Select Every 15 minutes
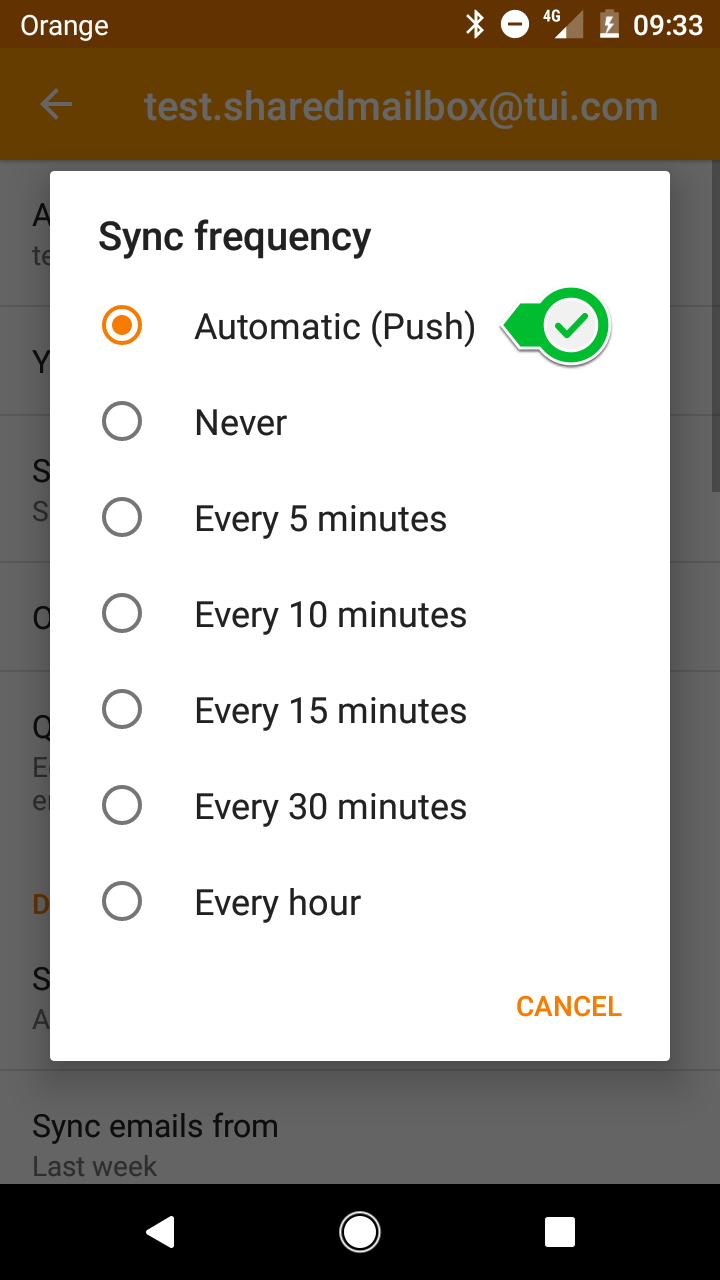Image resolution: width=720 pixels, height=1280 pixels. (360, 710)
